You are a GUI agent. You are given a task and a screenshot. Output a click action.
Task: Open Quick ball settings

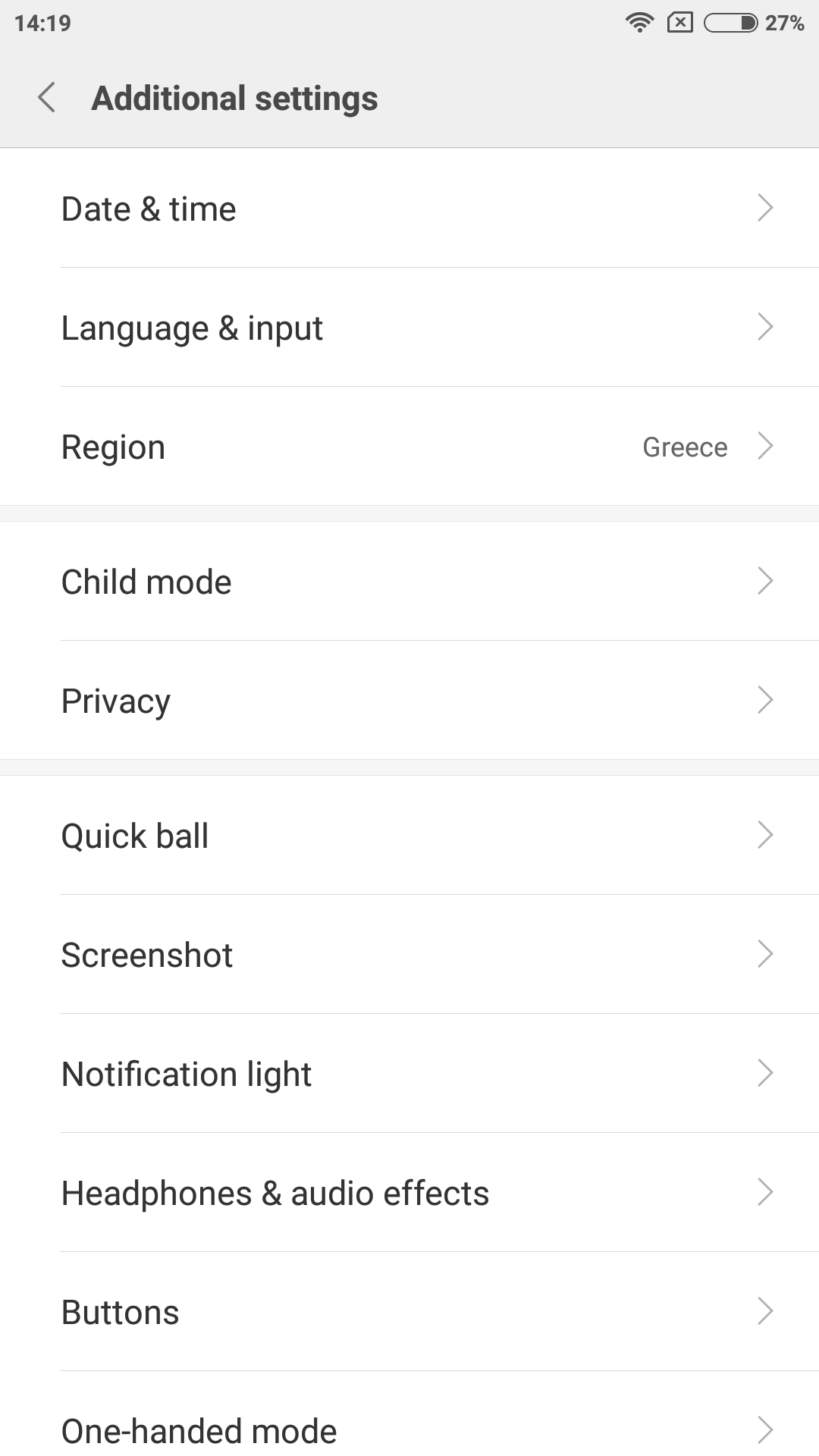tap(409, 835)
